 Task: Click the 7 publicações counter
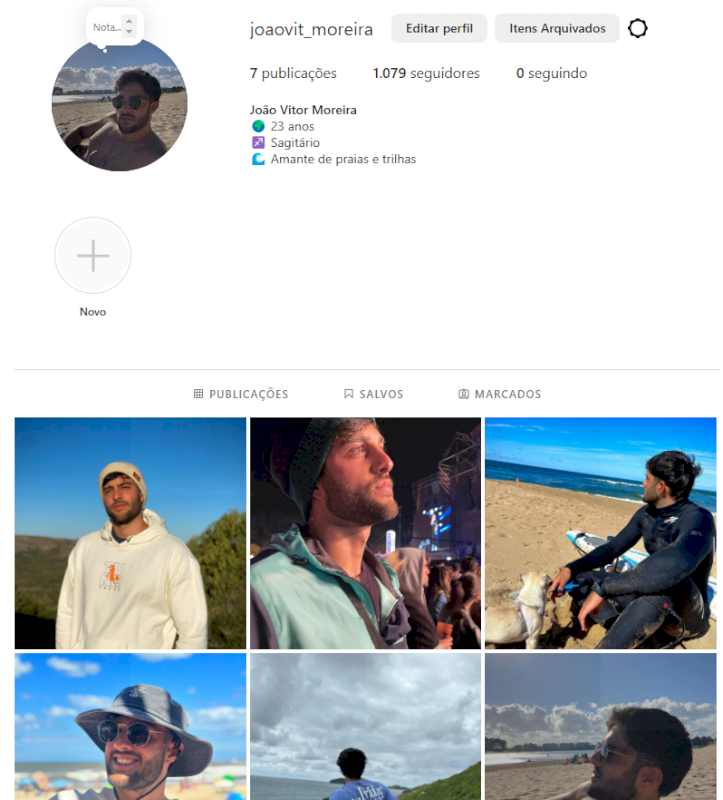coord(293,73)
